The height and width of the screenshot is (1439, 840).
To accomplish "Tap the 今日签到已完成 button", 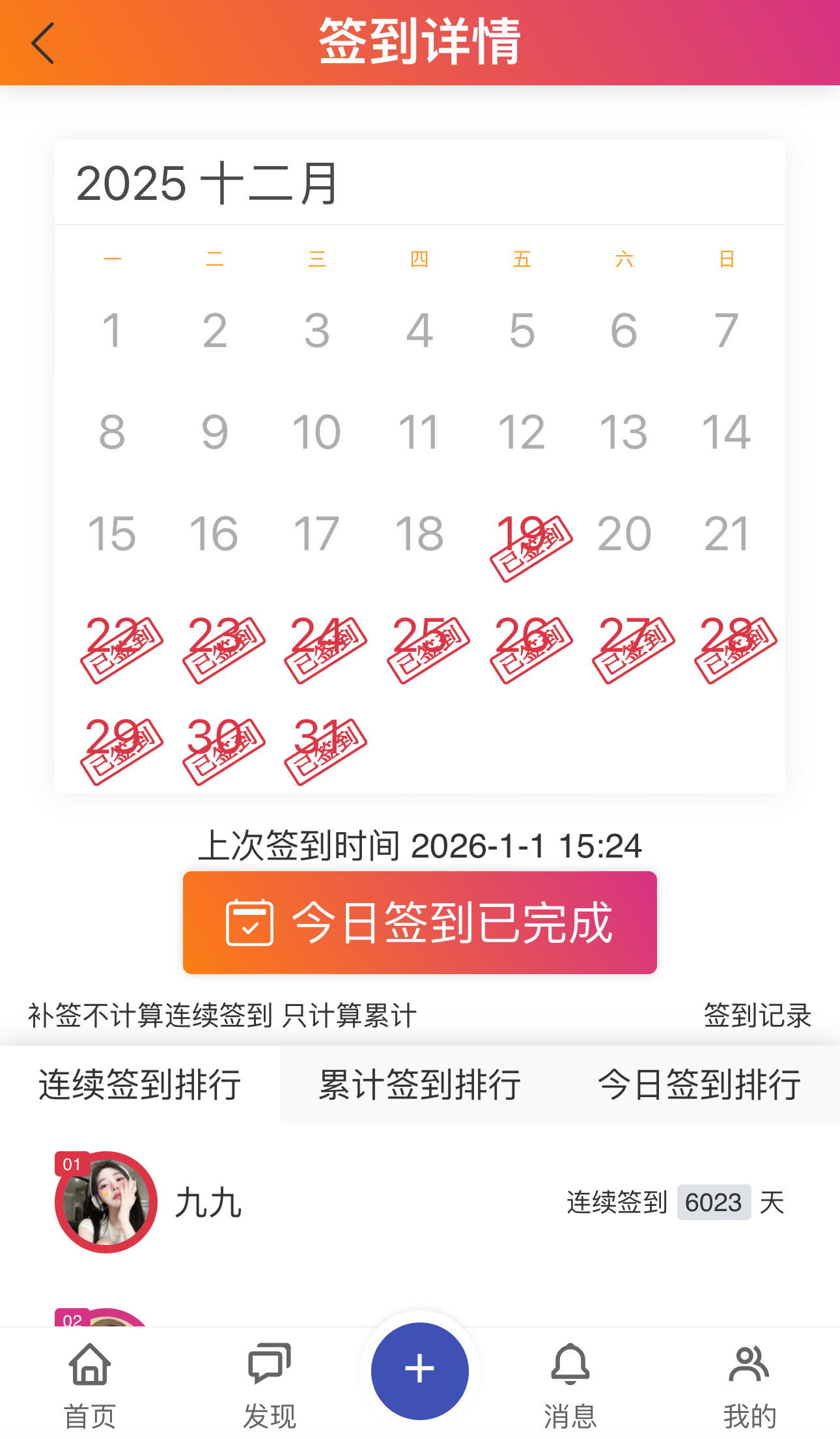I will [419, 922].
